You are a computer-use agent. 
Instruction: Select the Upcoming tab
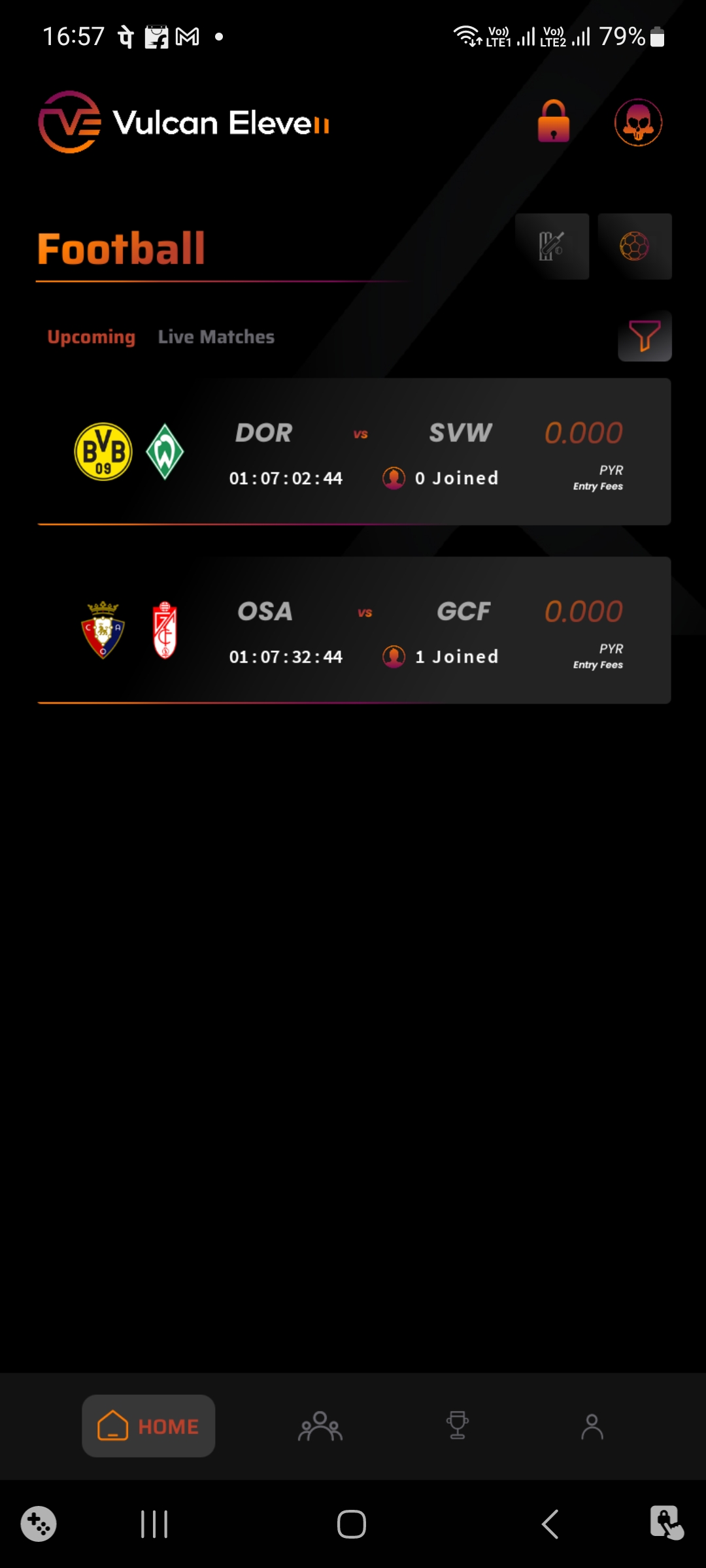pos(91,337)
